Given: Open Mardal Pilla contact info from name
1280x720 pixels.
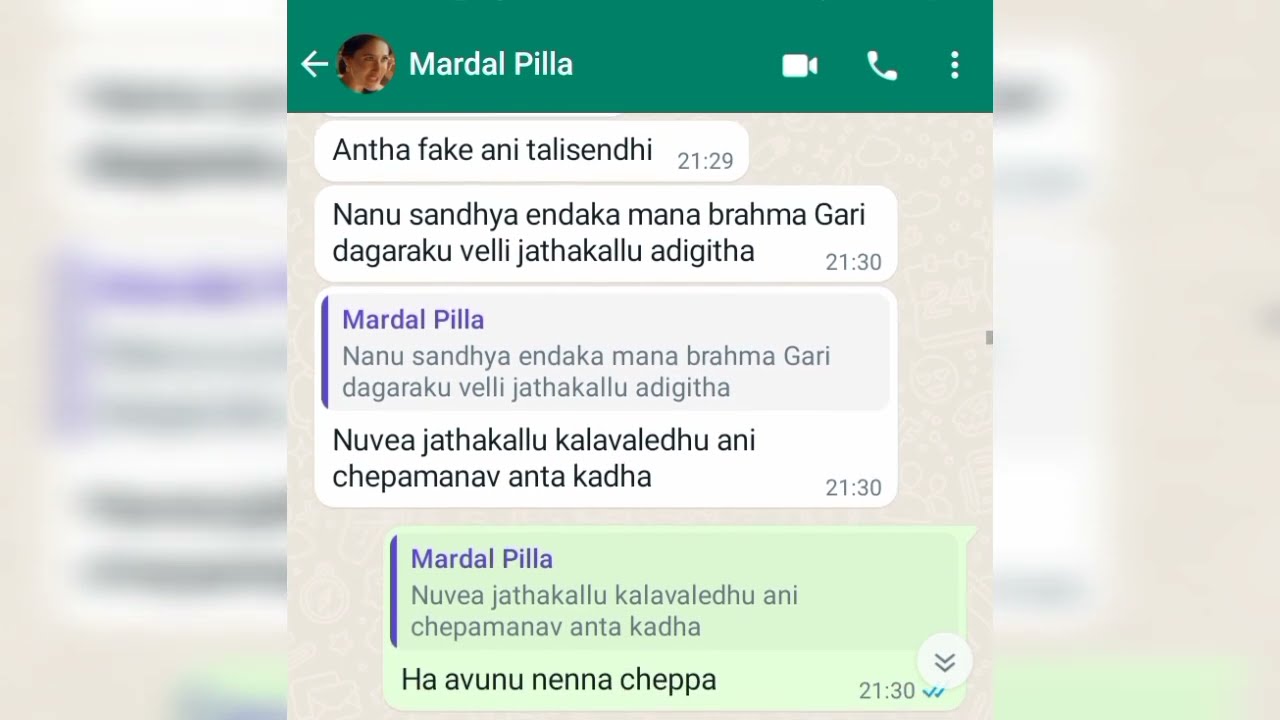Looking at the screenshot, I should coord(490,64).
